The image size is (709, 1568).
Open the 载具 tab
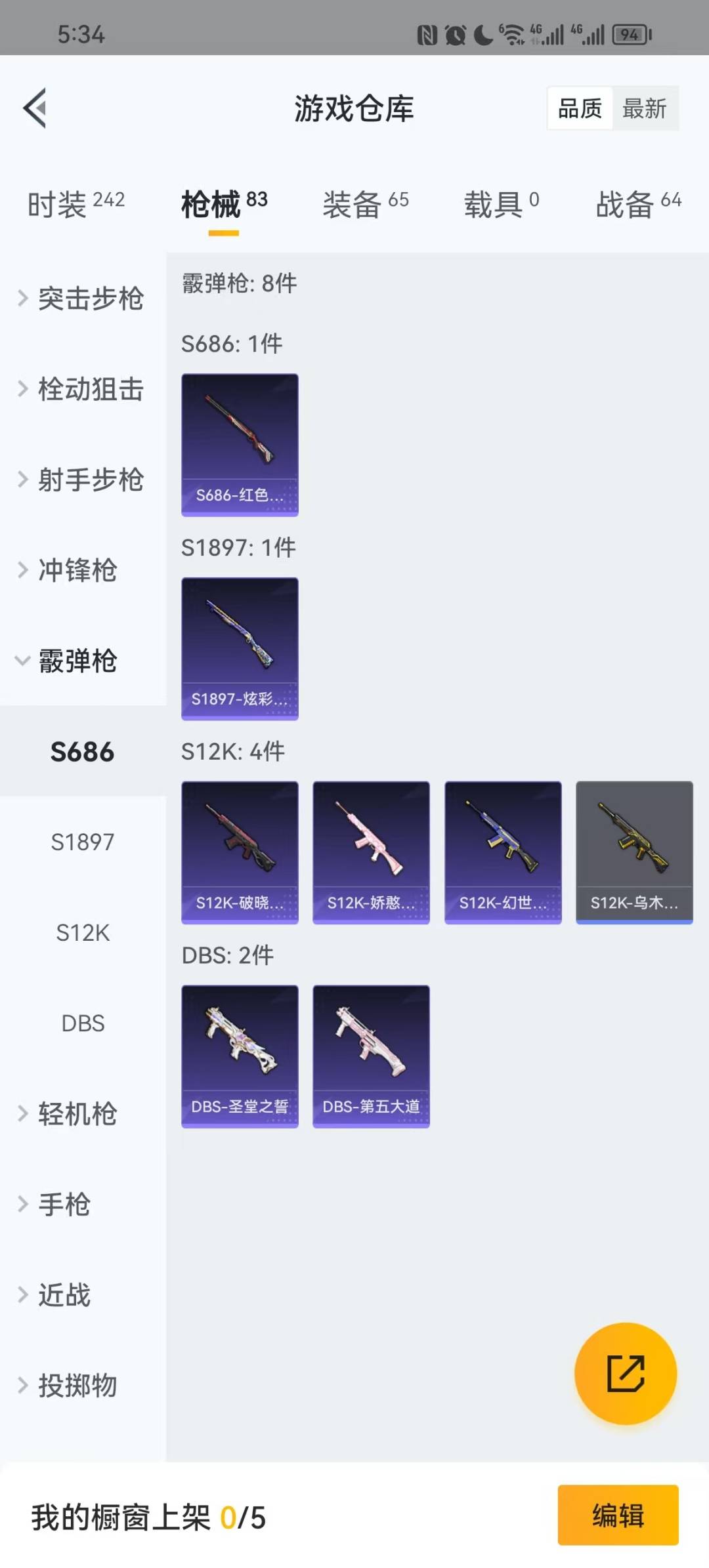tap(501, 204)
